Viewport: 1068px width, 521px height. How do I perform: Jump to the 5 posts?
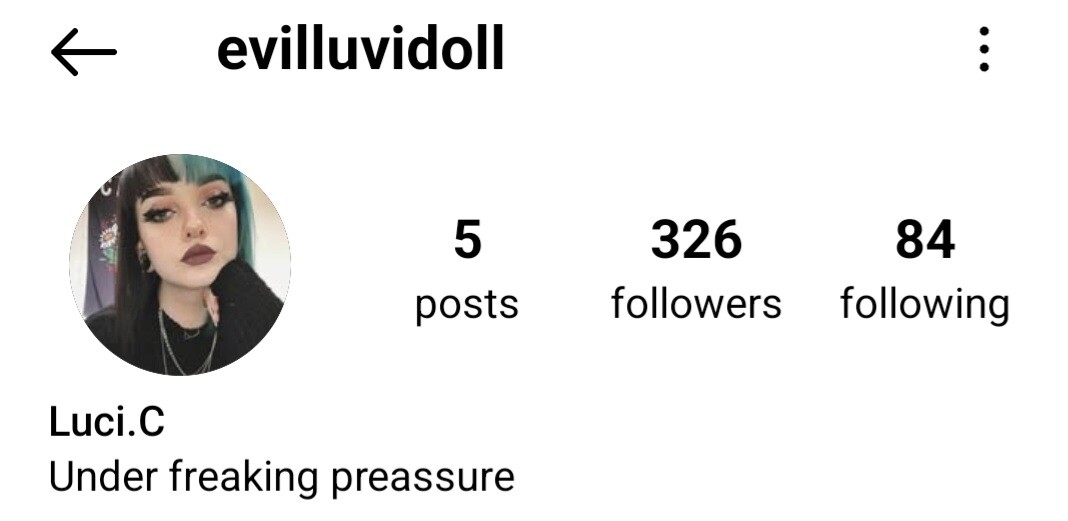pyautogui.click(x=467, y=270)
